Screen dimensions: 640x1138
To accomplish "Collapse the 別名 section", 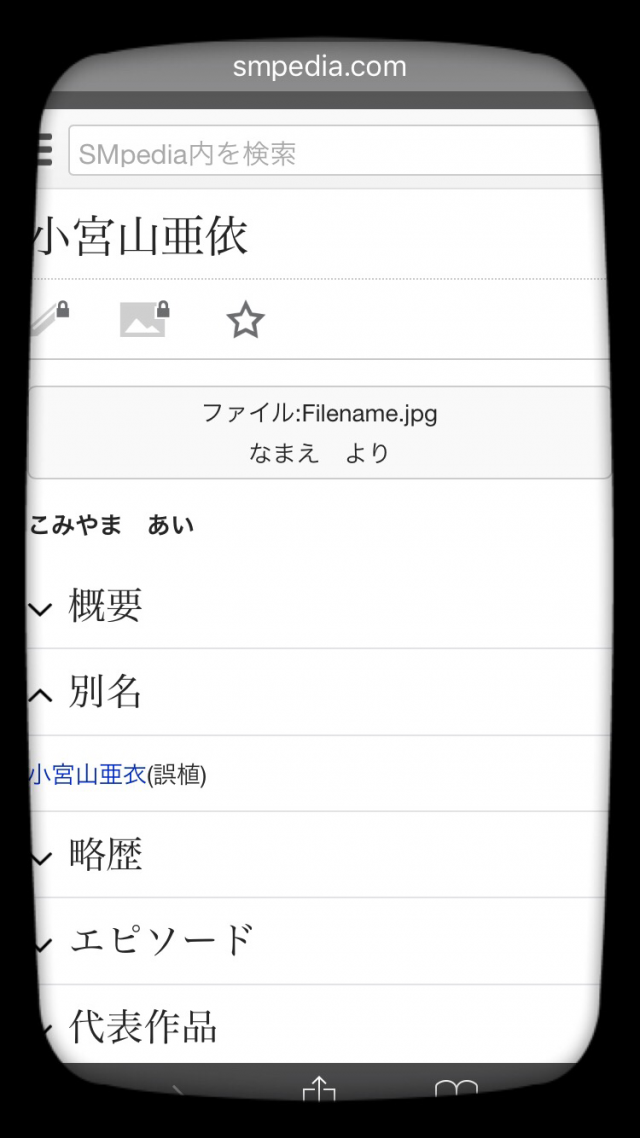I will click(105, 692).
